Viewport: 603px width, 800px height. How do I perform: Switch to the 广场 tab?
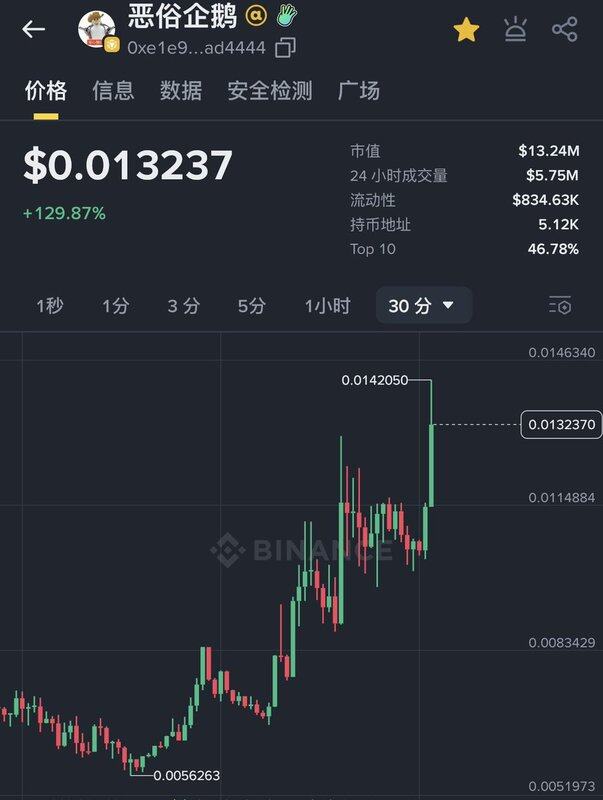pyautogui.click(x=359, y=91)
